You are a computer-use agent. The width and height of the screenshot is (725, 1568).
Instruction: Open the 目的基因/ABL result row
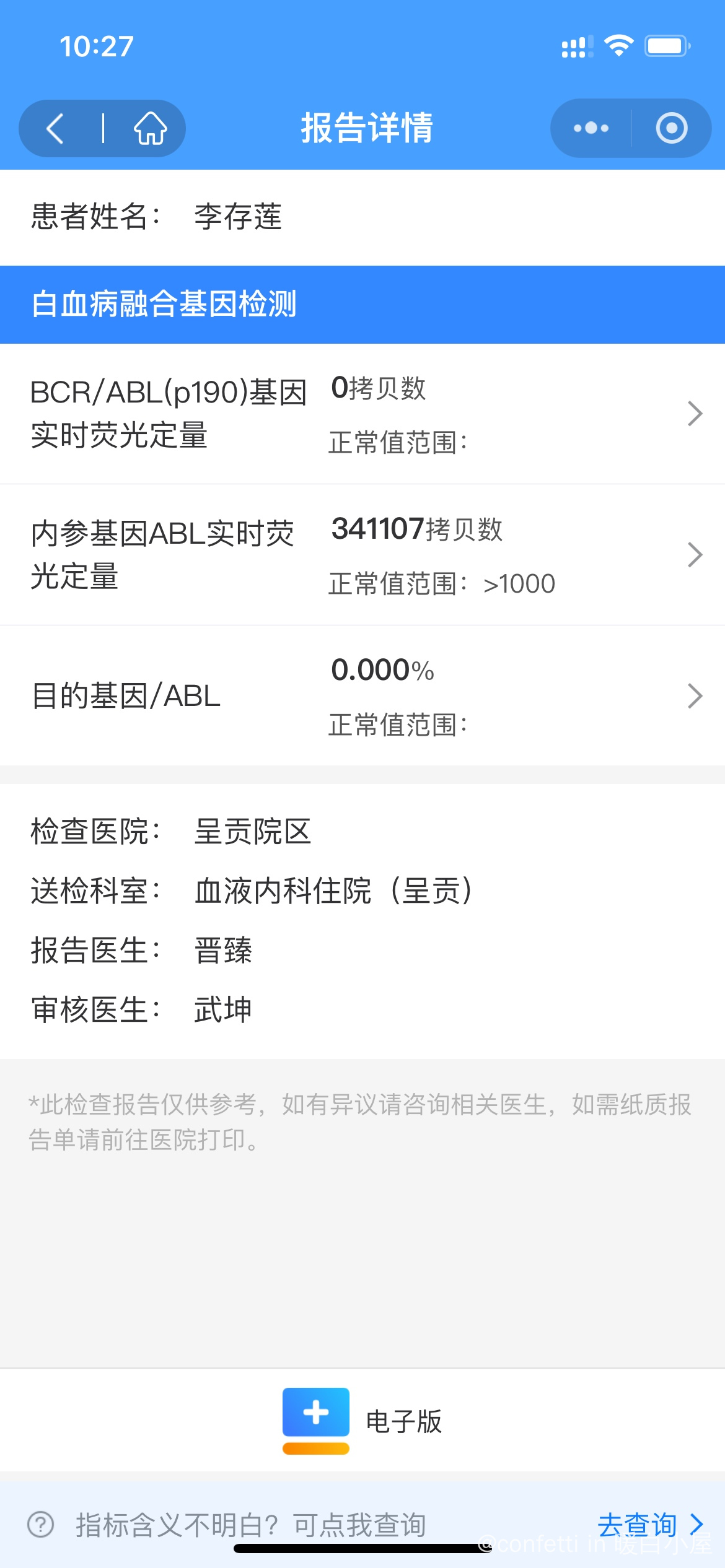pyautogui.click(x=362, y=696)
